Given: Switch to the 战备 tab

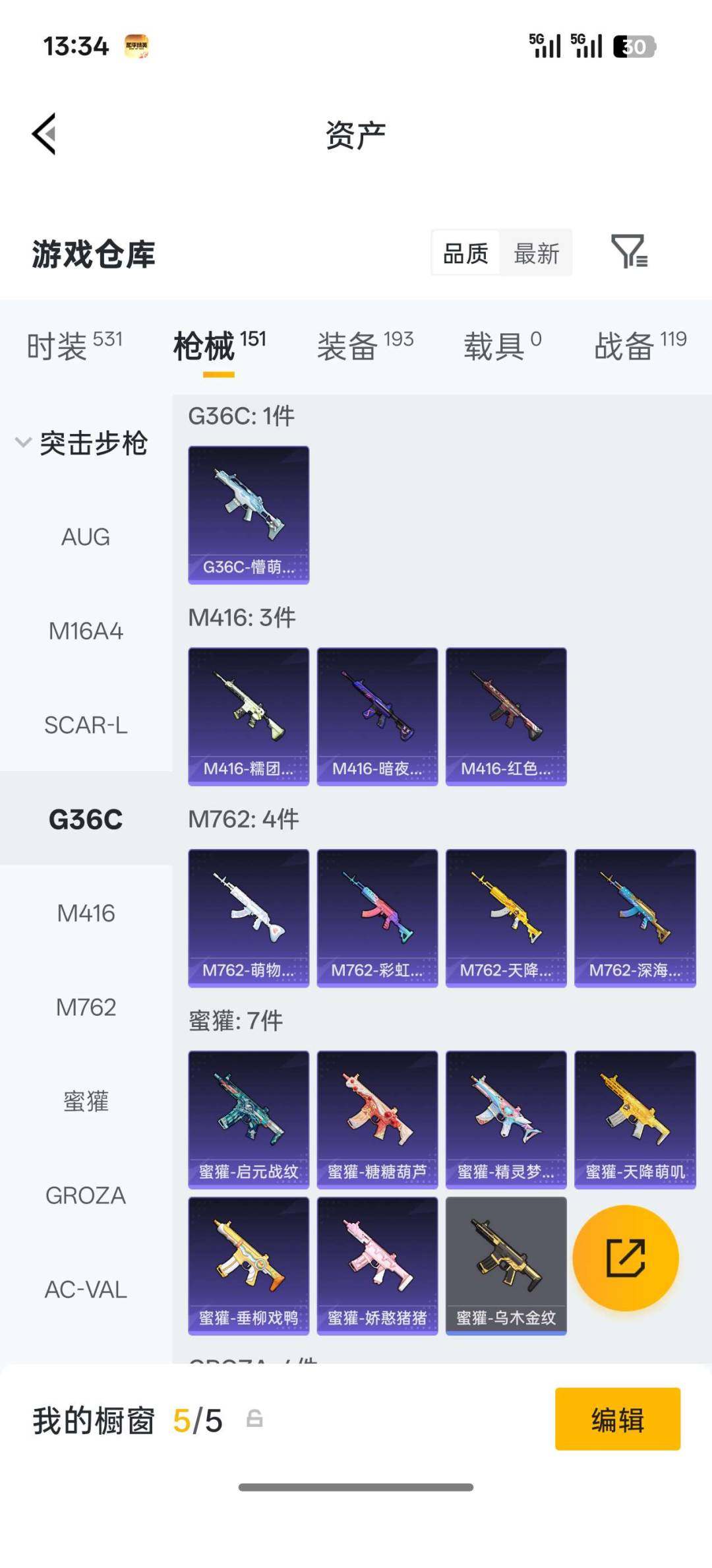Looking at the screenshot, I should tap(640, 346).
